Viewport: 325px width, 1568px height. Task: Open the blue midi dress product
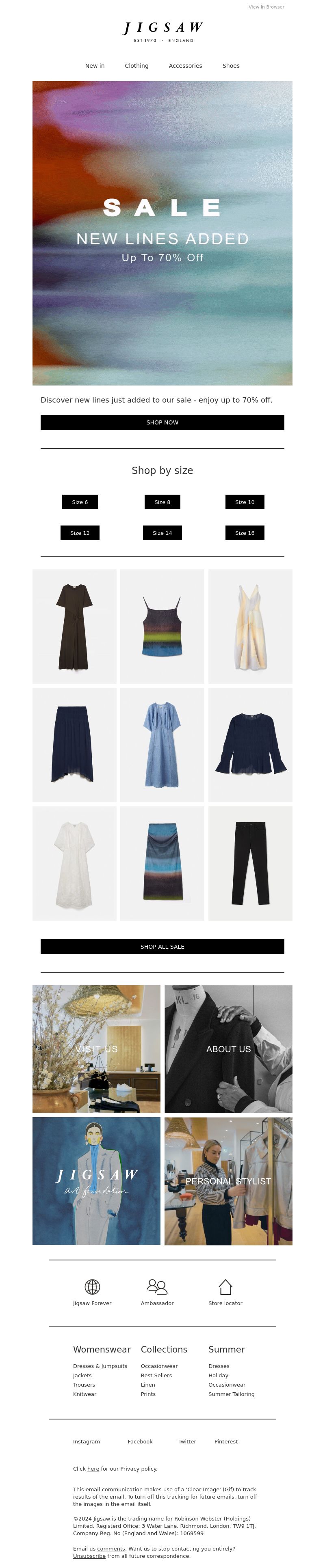(162, 744)
